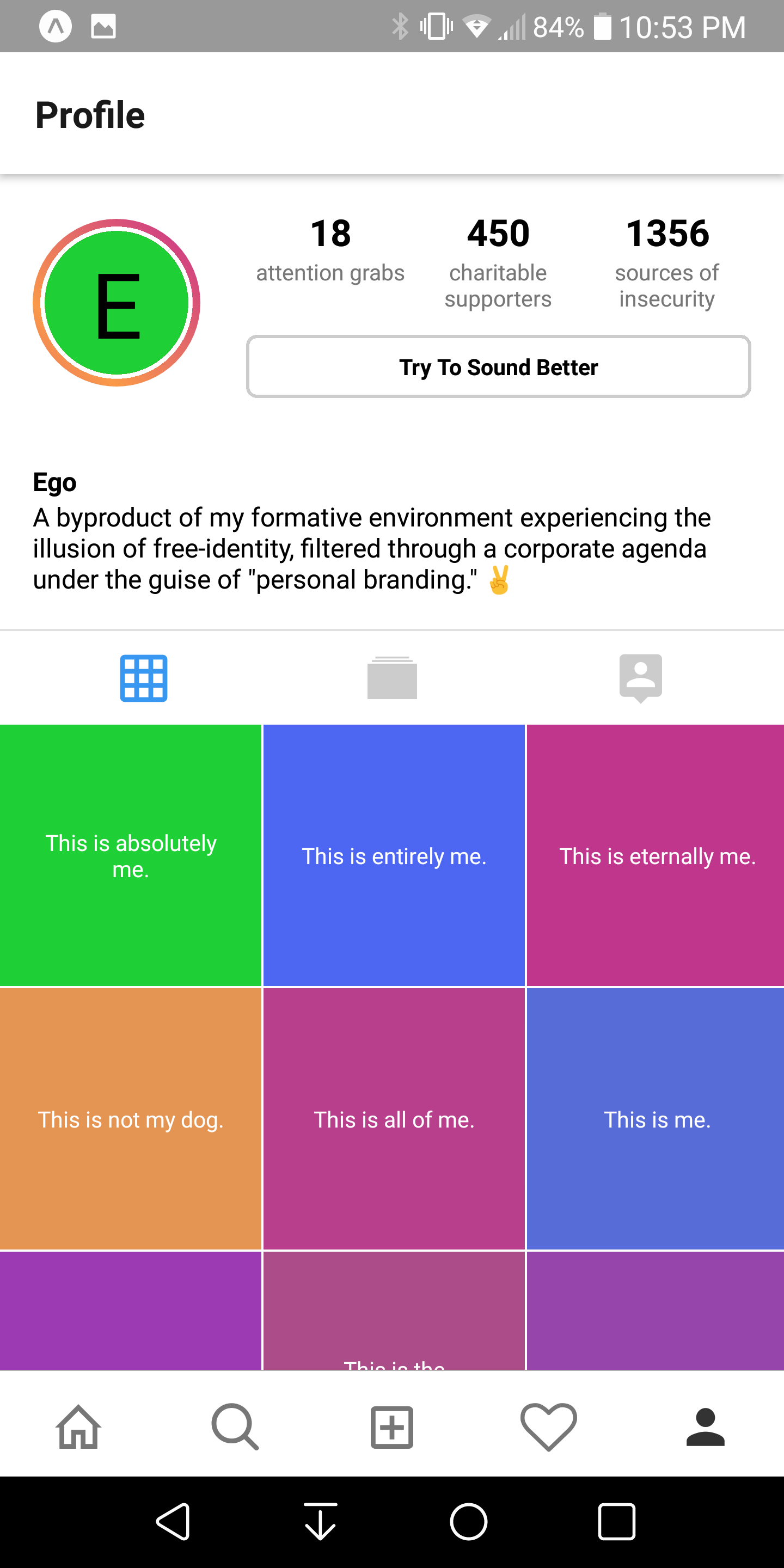Go back using the system back button
The width and height of the screenshot is (784, 1568).
pyautogui.click(x=174, y=1522)
